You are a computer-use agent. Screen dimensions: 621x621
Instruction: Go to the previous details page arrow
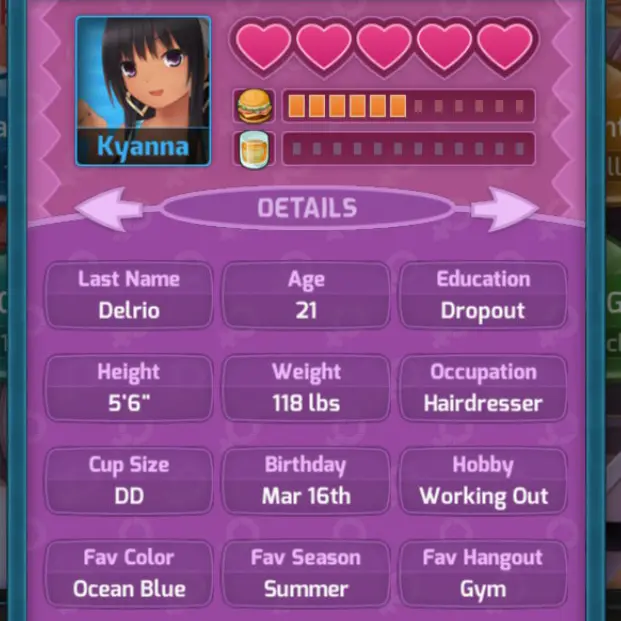(x=110, y=209)
